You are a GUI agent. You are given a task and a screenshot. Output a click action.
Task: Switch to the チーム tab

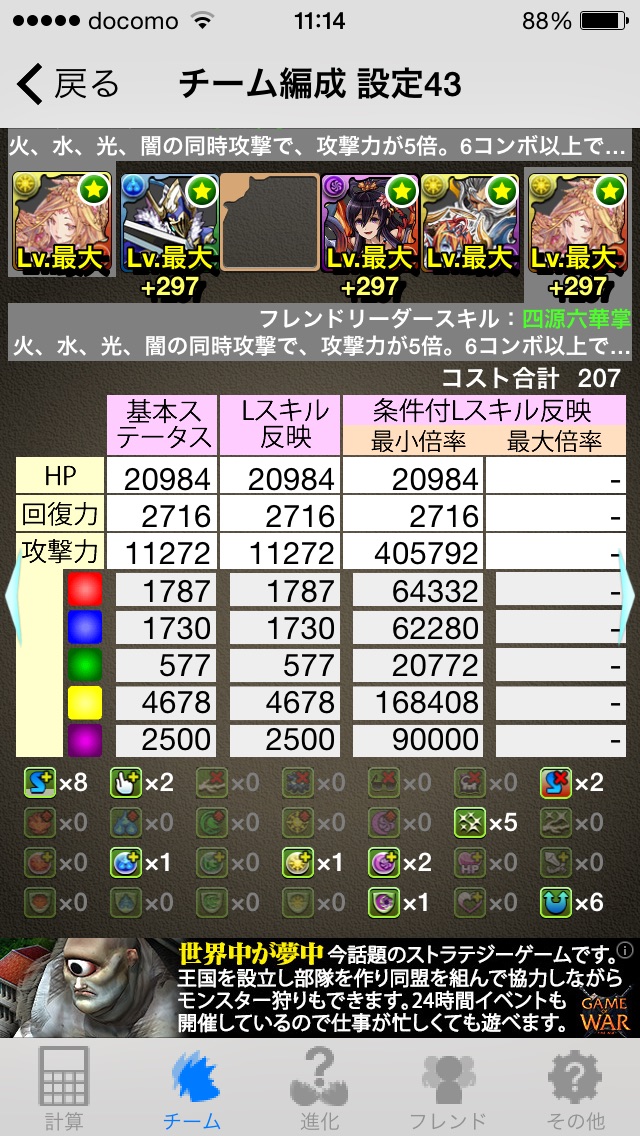click(192, 1089)
